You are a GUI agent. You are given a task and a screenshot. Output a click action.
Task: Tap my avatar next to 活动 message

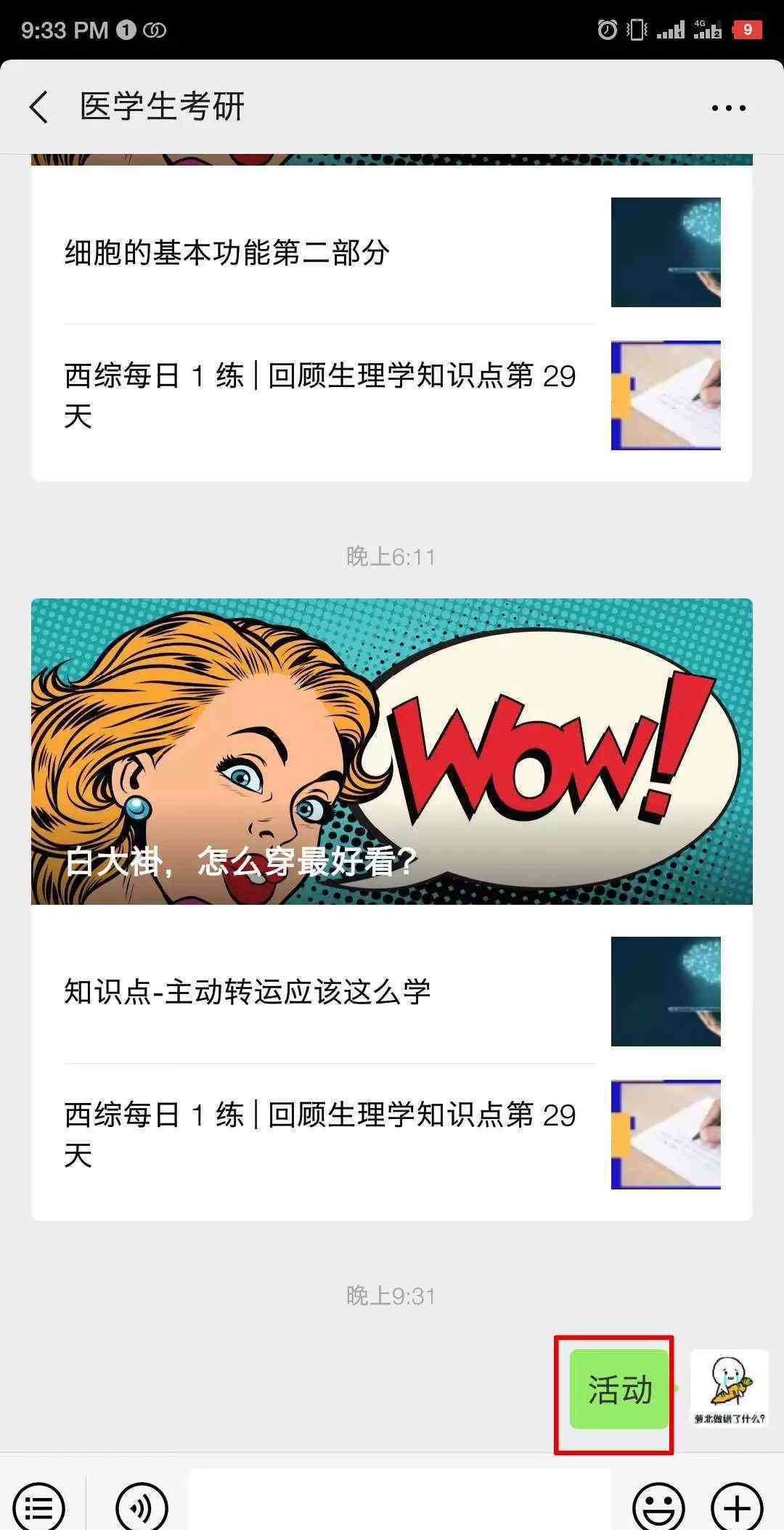tap(729, 1388)
